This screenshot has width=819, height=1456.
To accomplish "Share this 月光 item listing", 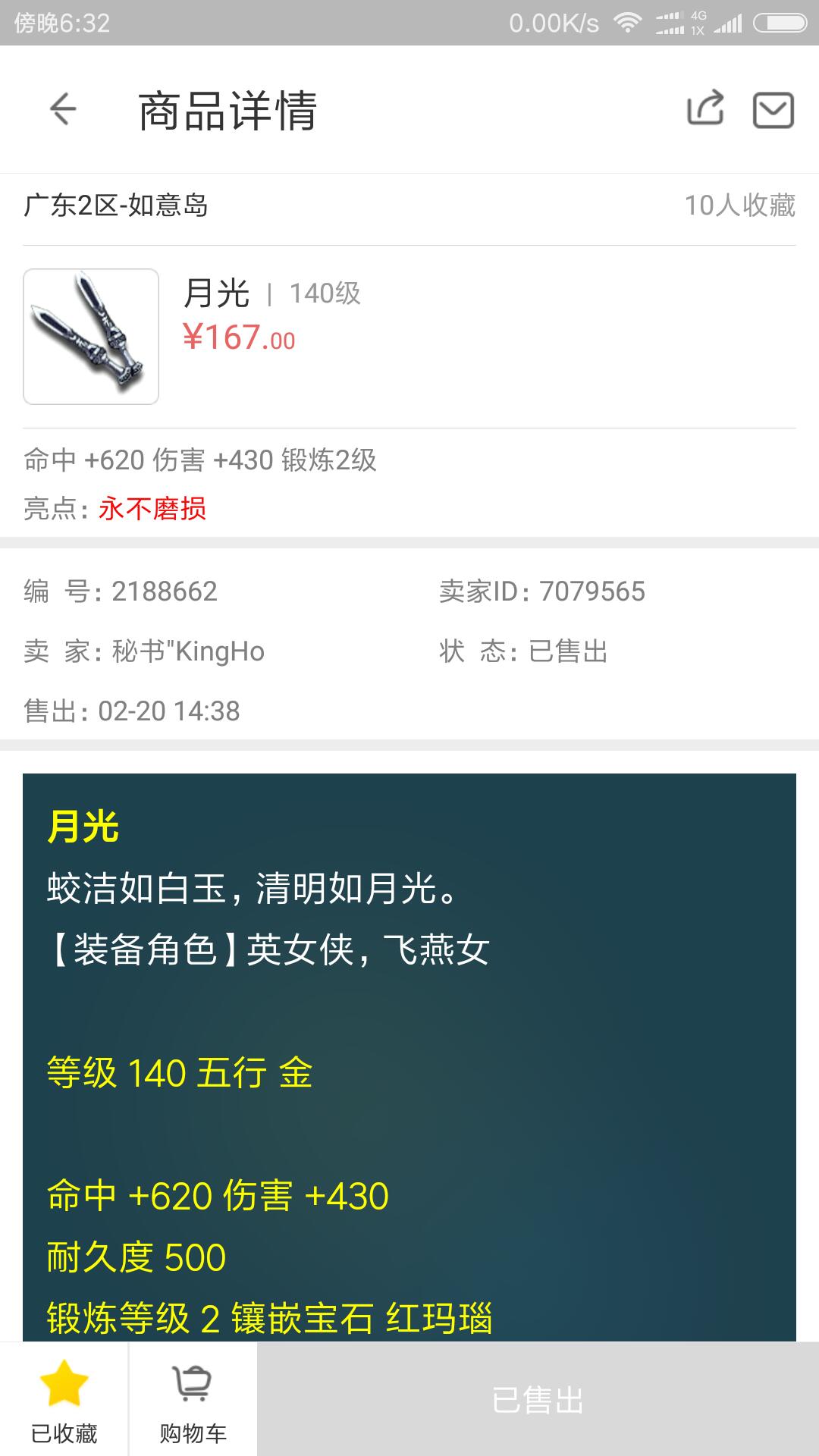I will point(705,108).
